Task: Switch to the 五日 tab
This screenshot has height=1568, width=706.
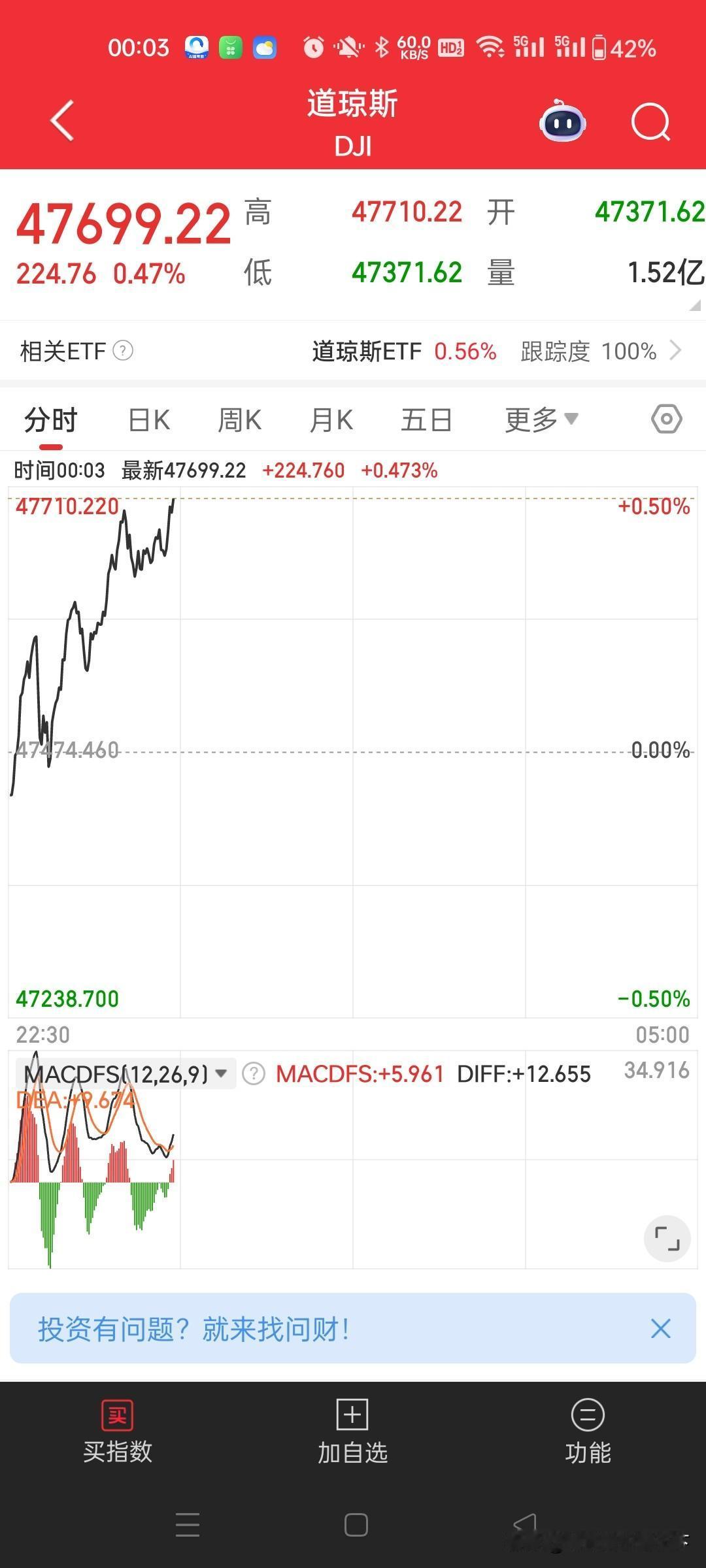Action: 426,419
